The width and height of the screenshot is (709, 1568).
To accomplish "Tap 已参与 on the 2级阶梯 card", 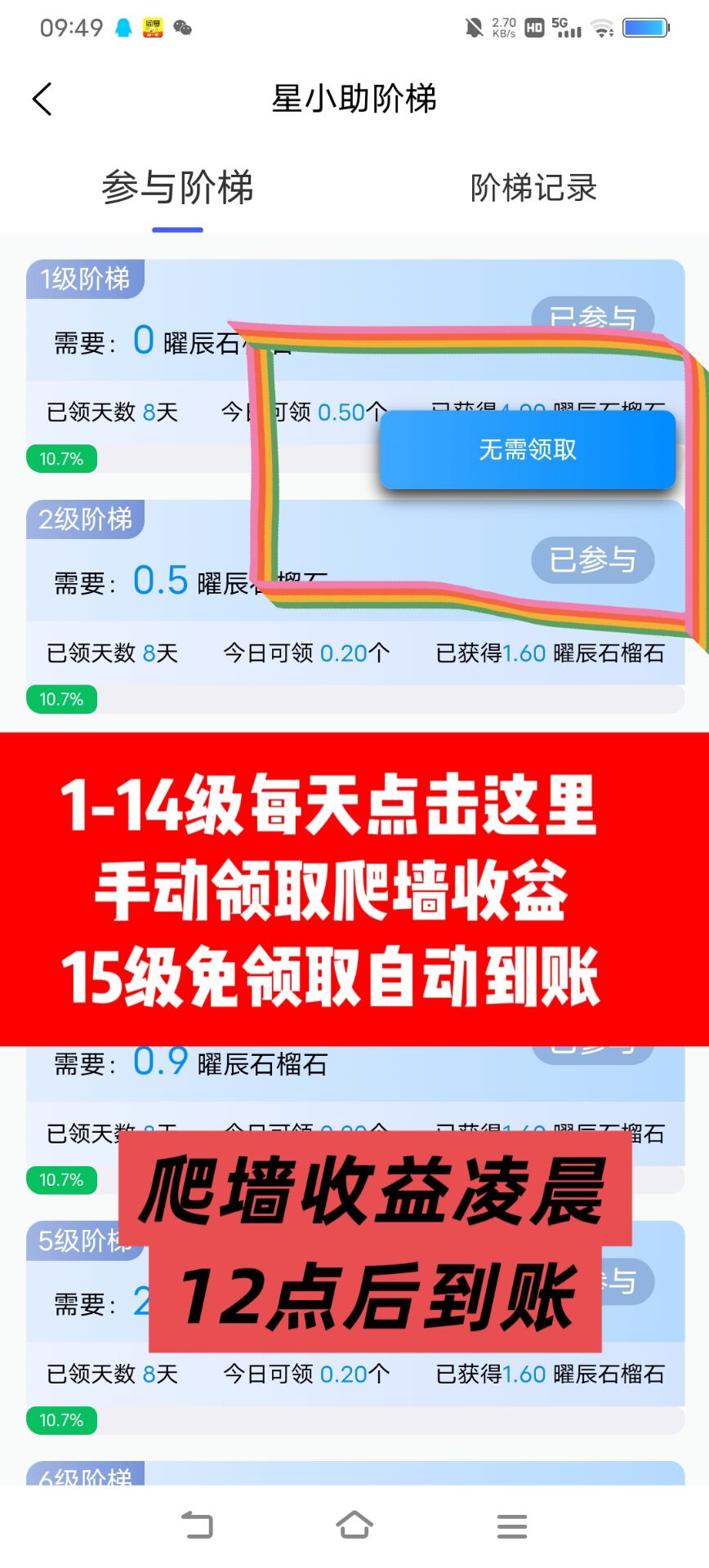I will pos(593,560).
